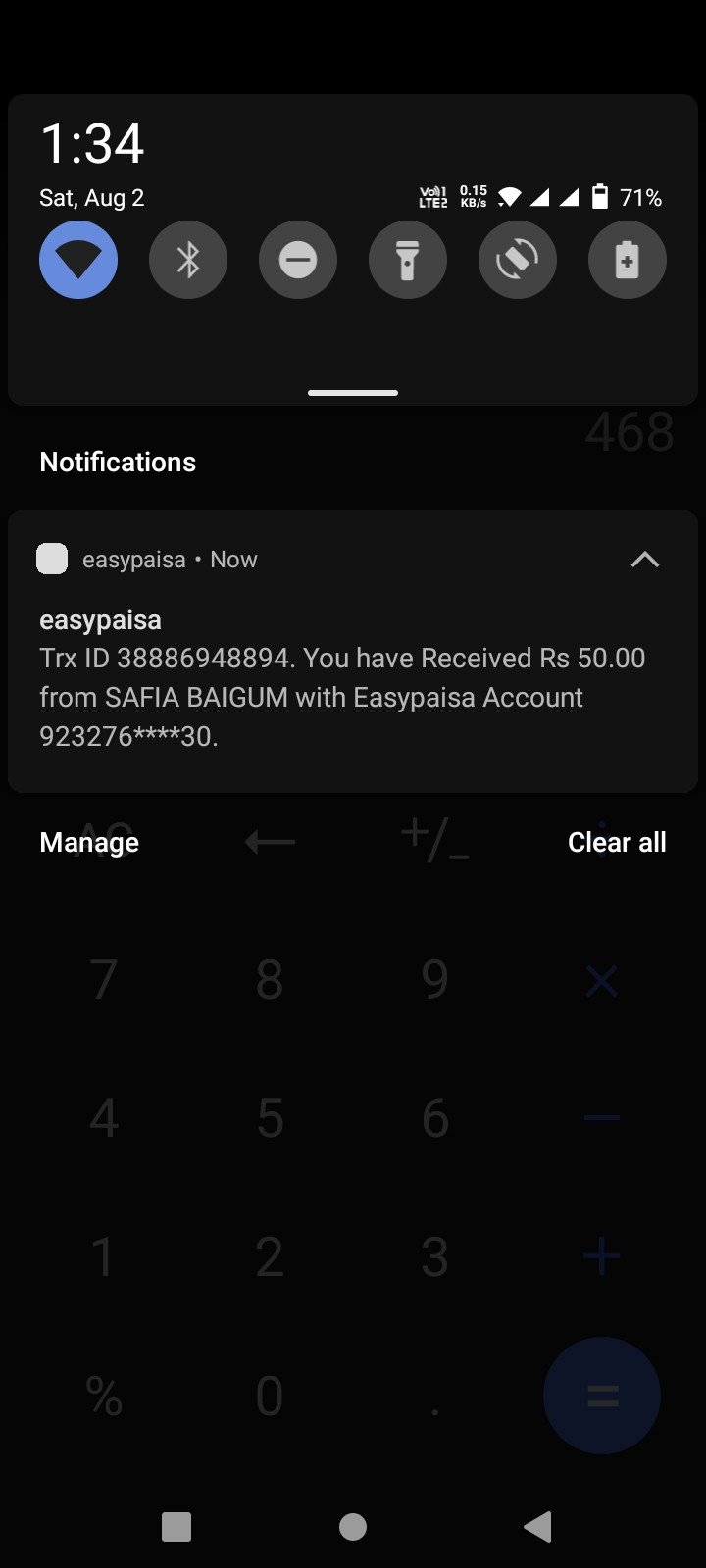Image resolution: width=706 pixels, height=1568 pixels.
Task: Switch on the flashlight
Action: click(x=408, y=260)
